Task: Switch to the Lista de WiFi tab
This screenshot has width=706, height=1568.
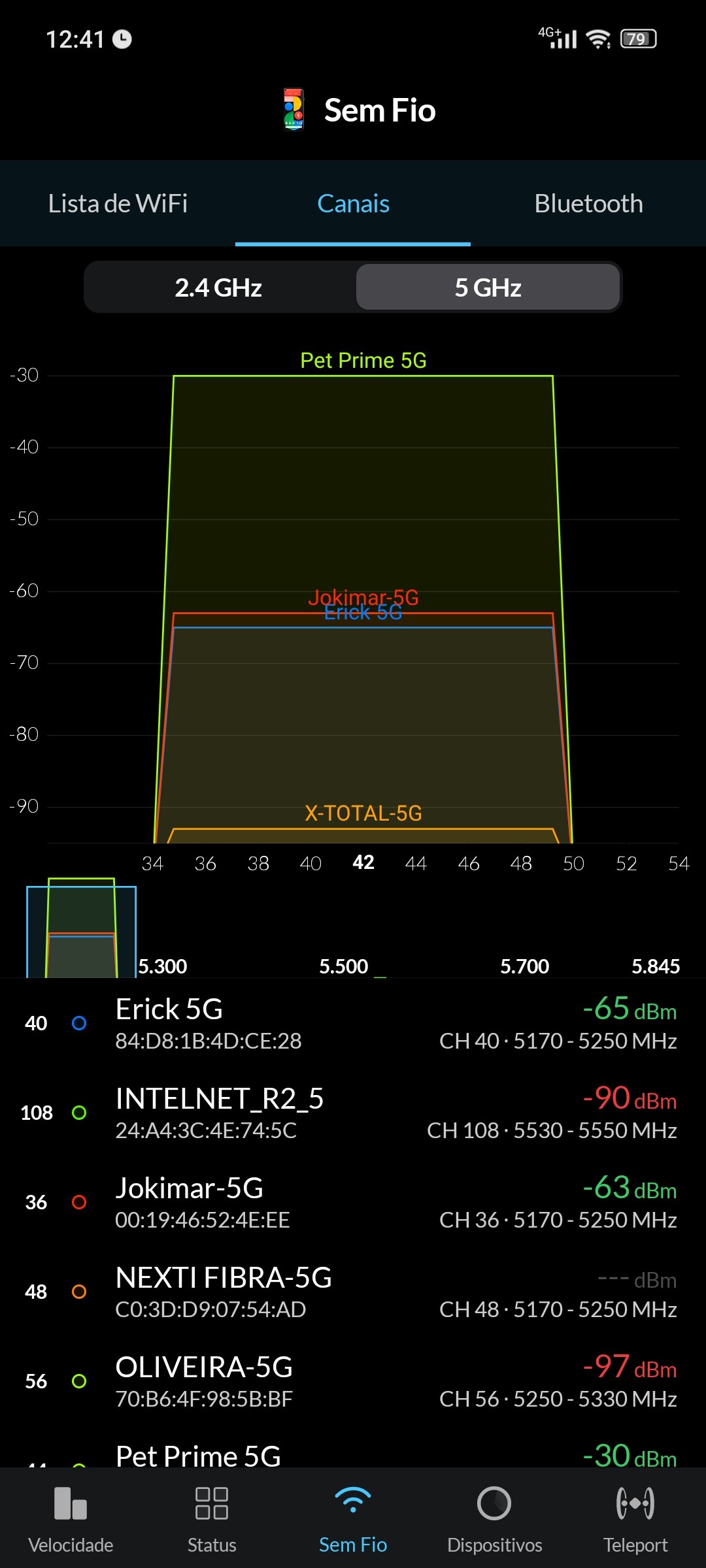Action: 118,204
